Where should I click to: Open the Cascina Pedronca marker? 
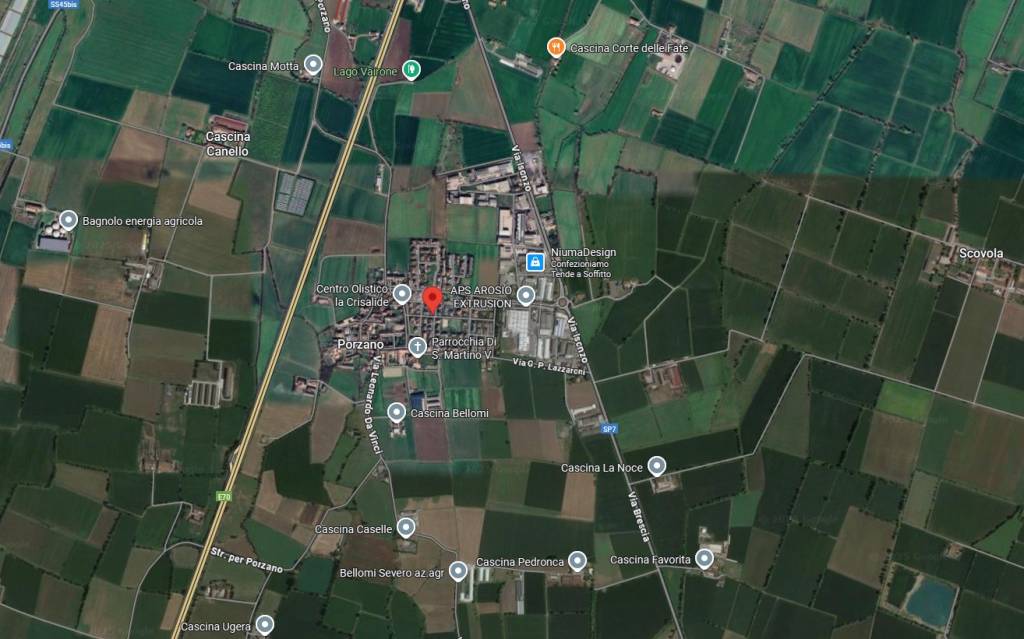pyautogui.click(x=577, y=561)
